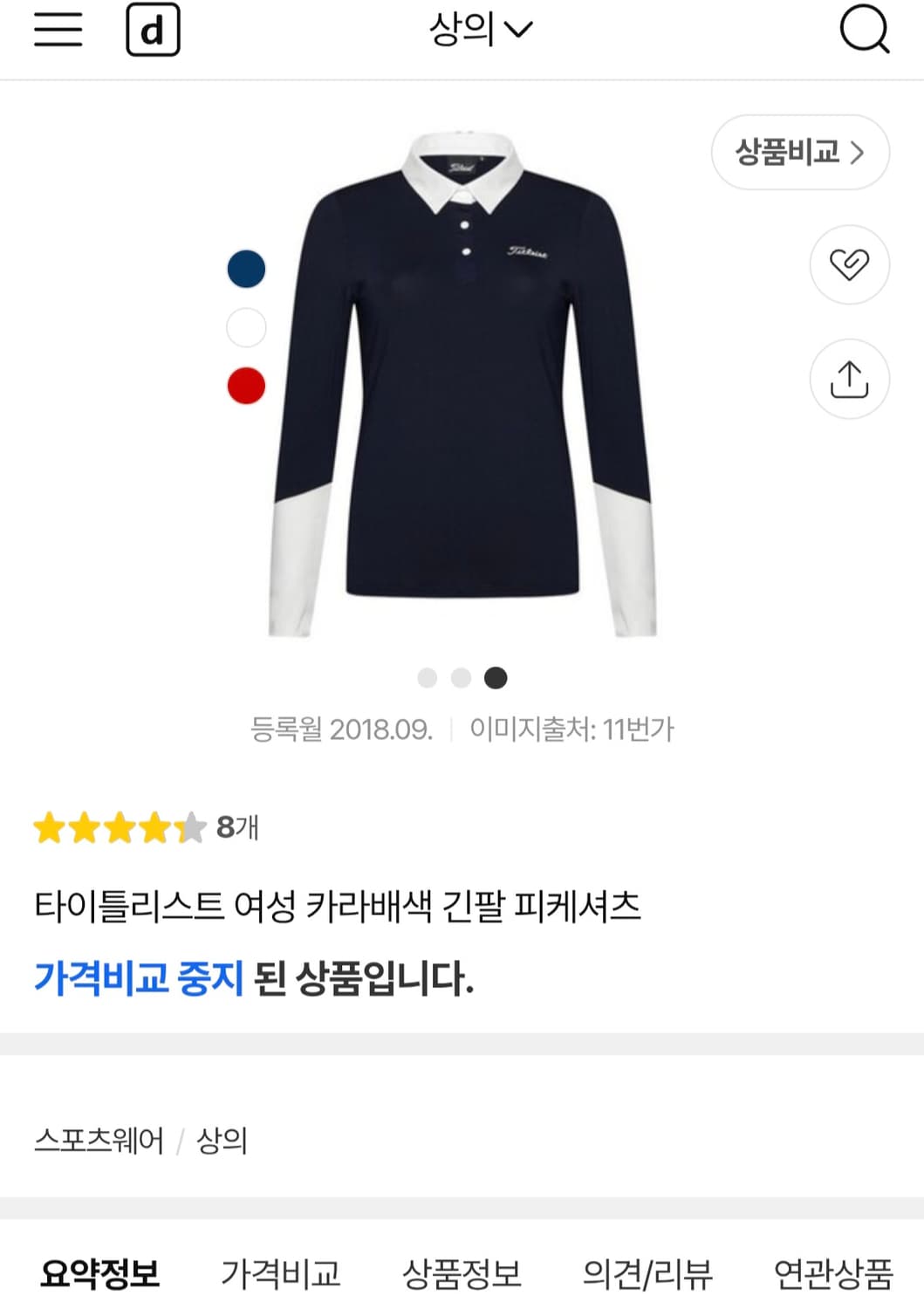This screenshot has width=924, height=1309.
Task: Select the first carousel indicator dot
Action: [427, 676]
